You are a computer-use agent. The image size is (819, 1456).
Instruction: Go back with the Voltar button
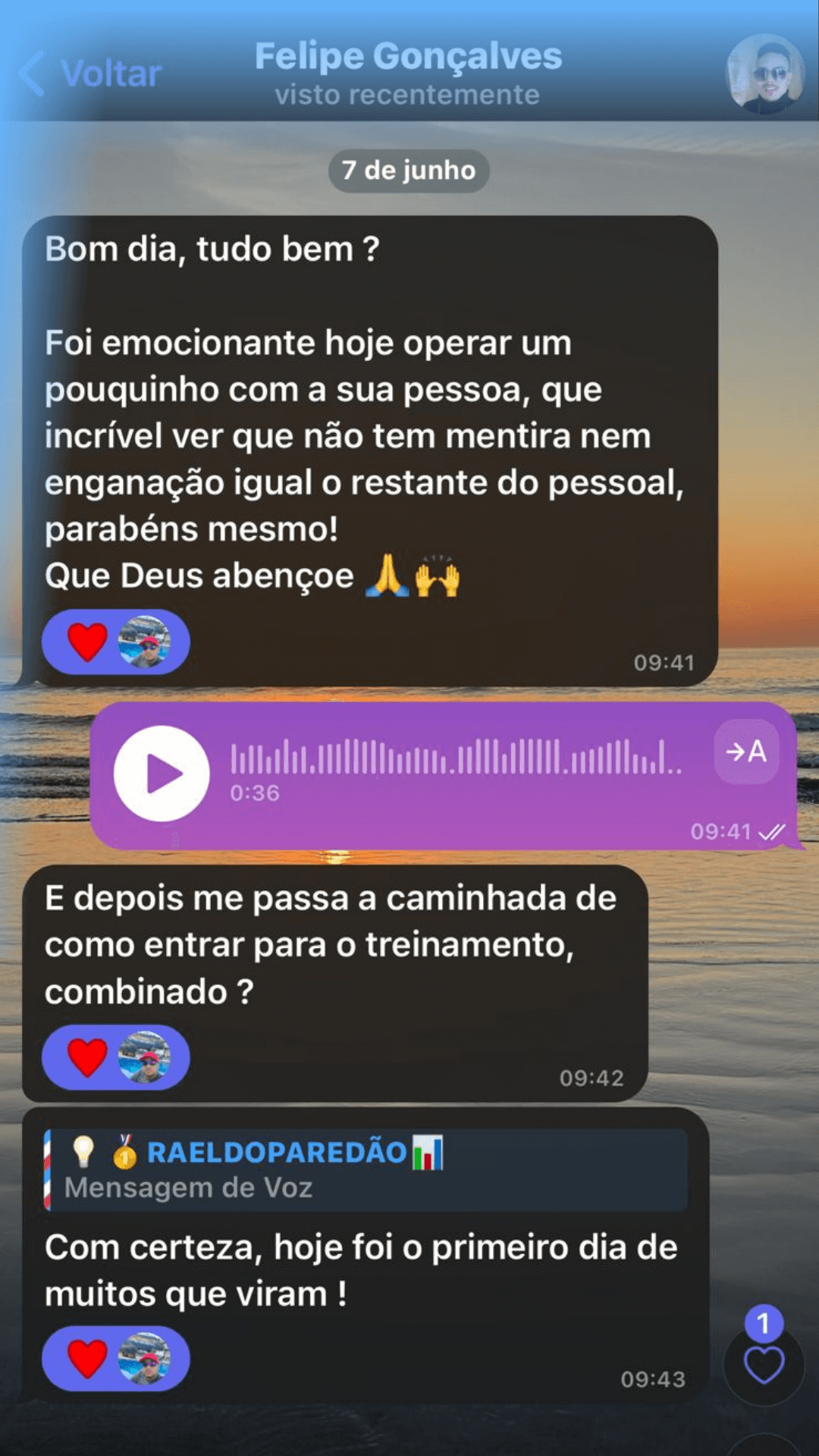click(91, 74)
